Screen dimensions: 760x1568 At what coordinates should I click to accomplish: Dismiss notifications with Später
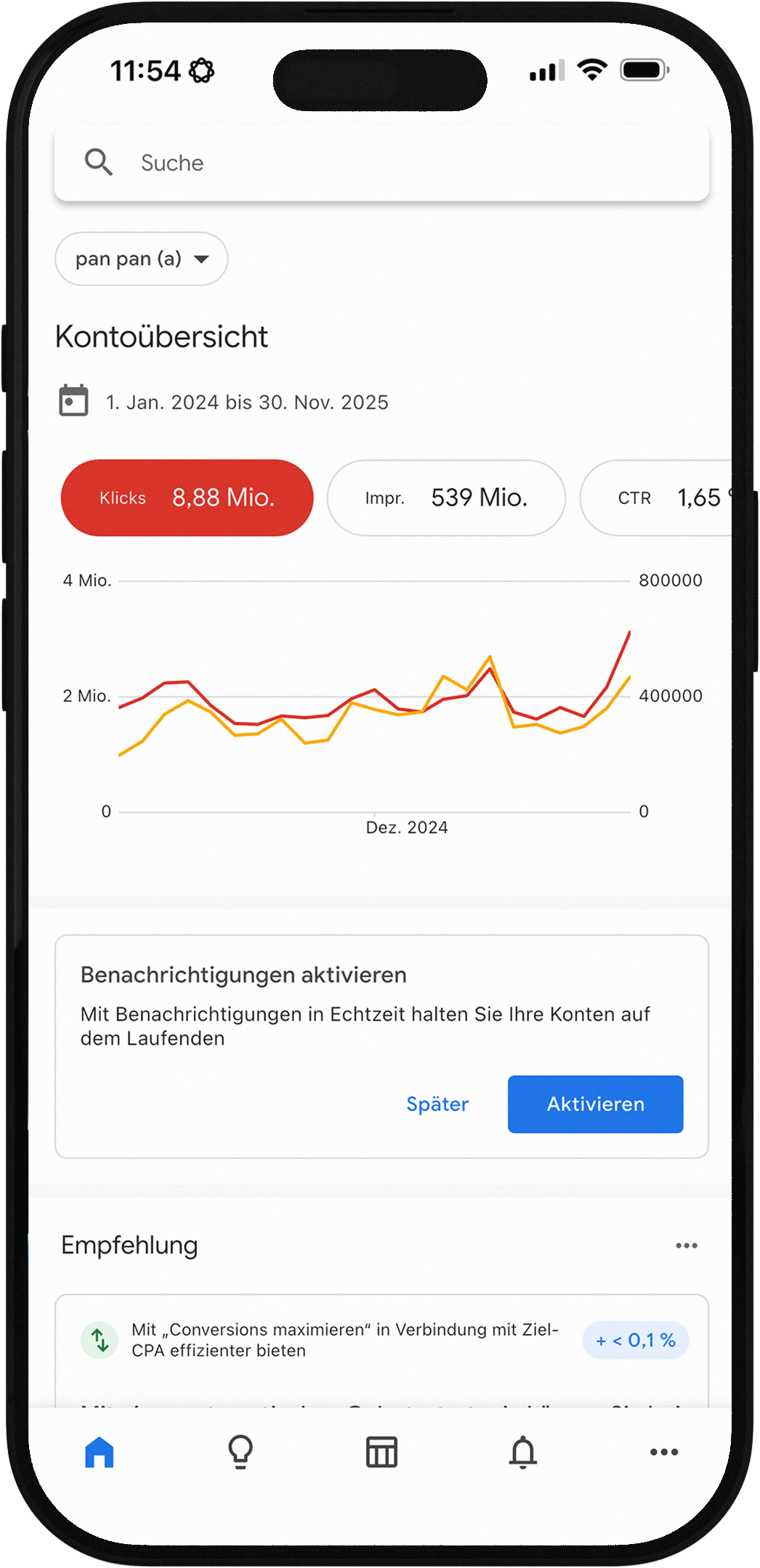tap(437, 1104)
